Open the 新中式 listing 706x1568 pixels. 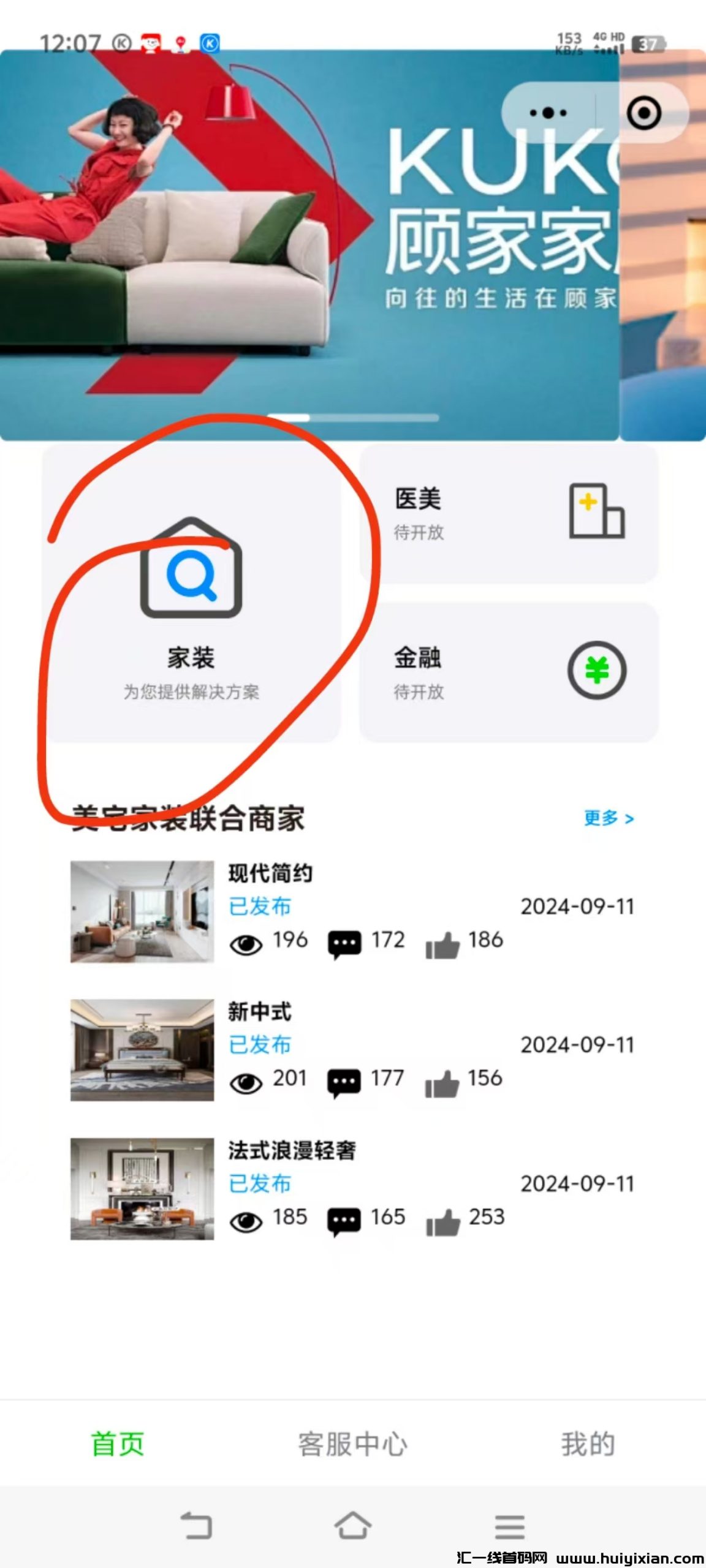(x=259, y=1012)
